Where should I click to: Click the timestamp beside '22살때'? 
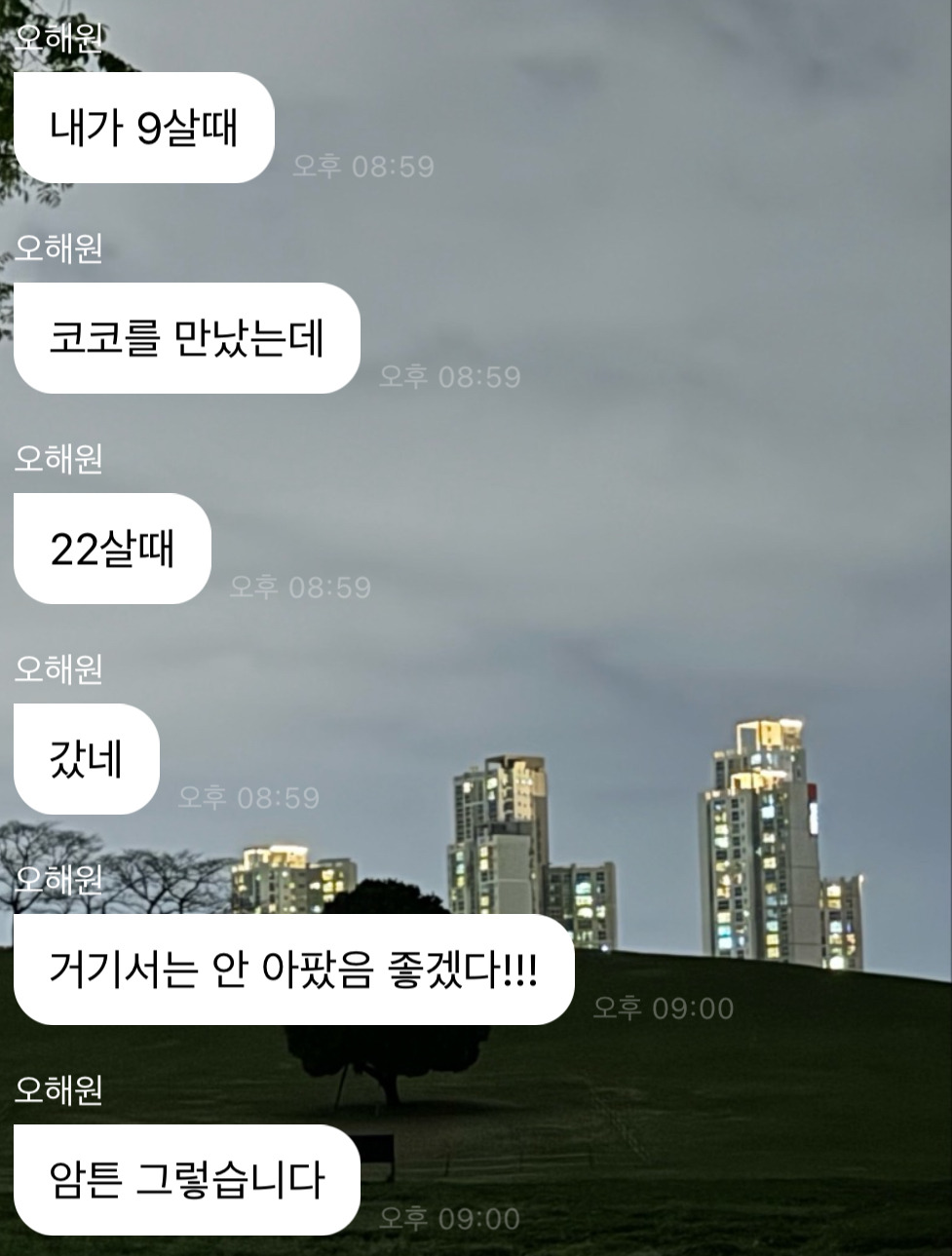(x=300, y=585)
